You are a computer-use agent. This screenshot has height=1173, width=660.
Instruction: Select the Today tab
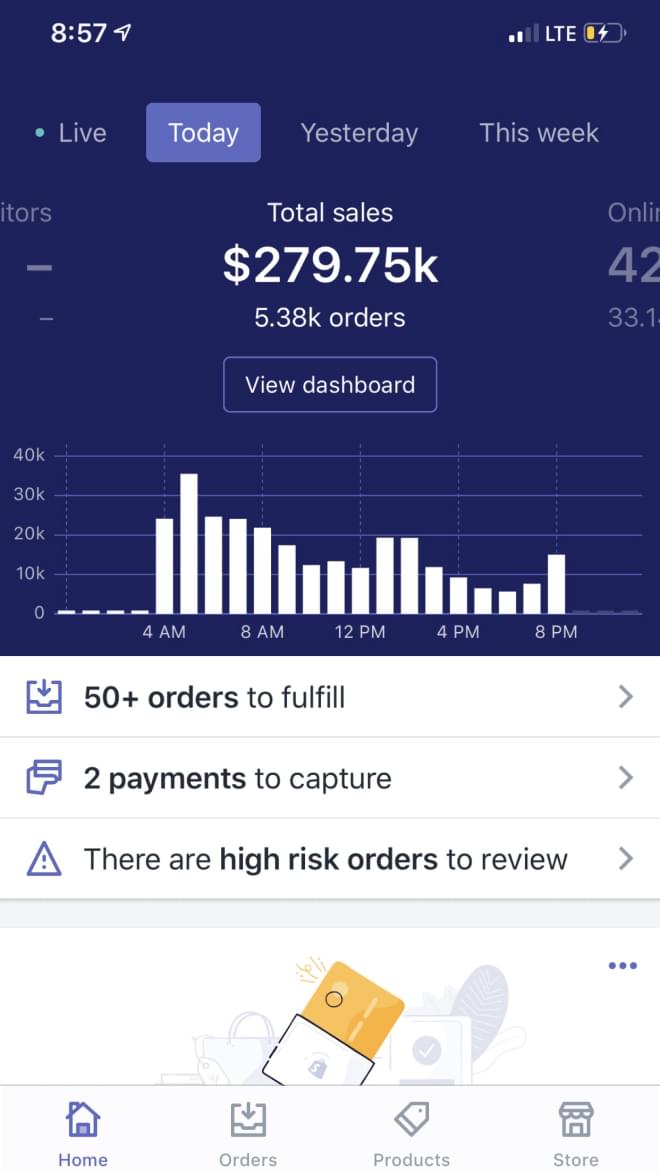click(x=203, y=133)
